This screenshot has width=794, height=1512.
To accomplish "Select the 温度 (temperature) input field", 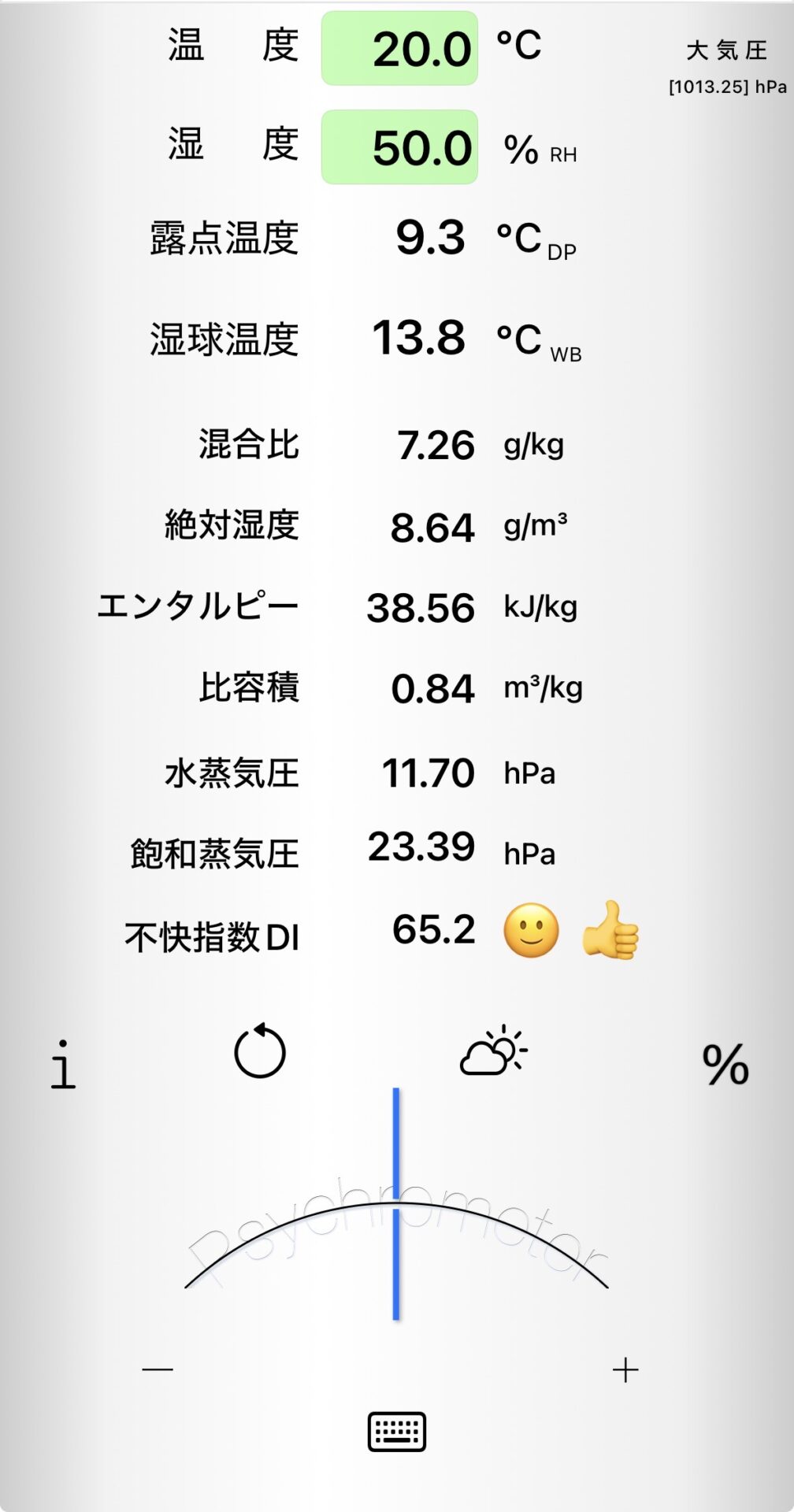I will 399,47.
